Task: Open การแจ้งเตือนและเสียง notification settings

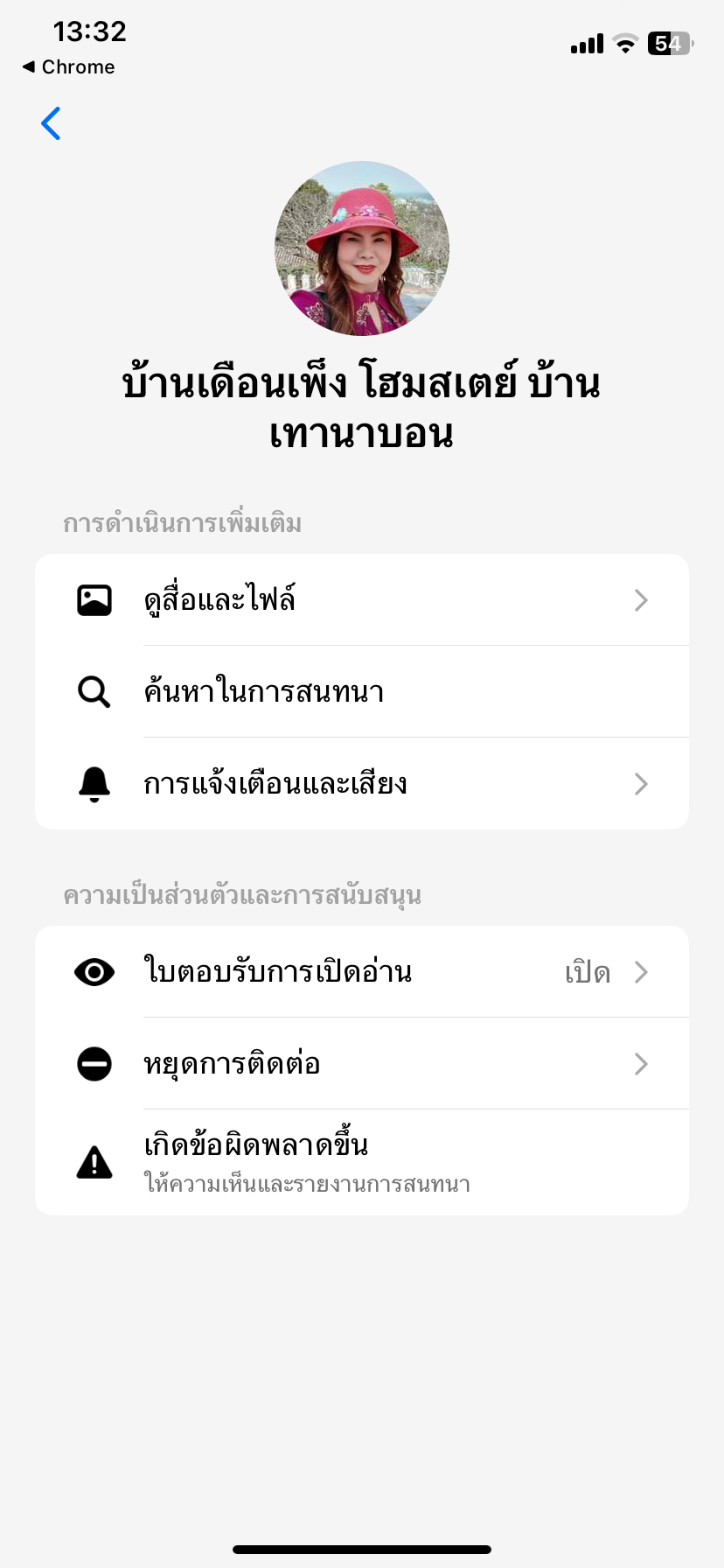Action: tap(362, 784)
